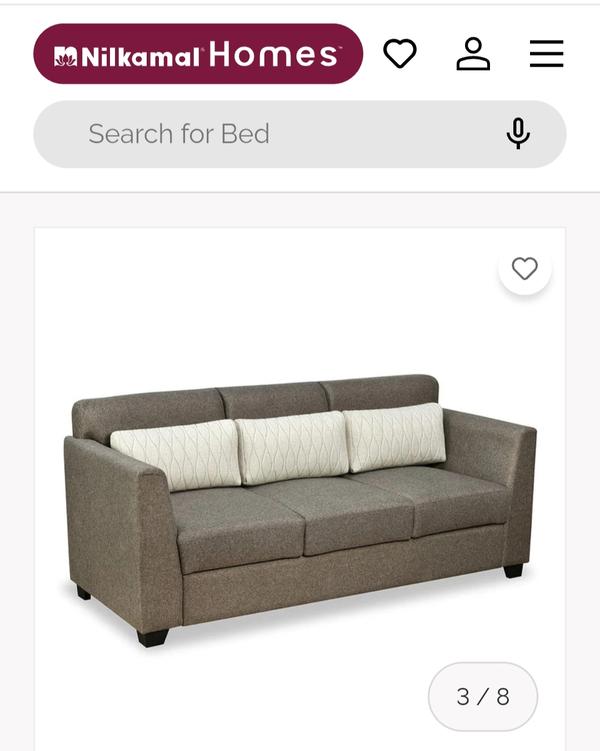
Task: Open the account profile icon
Action: click(473, 54)
